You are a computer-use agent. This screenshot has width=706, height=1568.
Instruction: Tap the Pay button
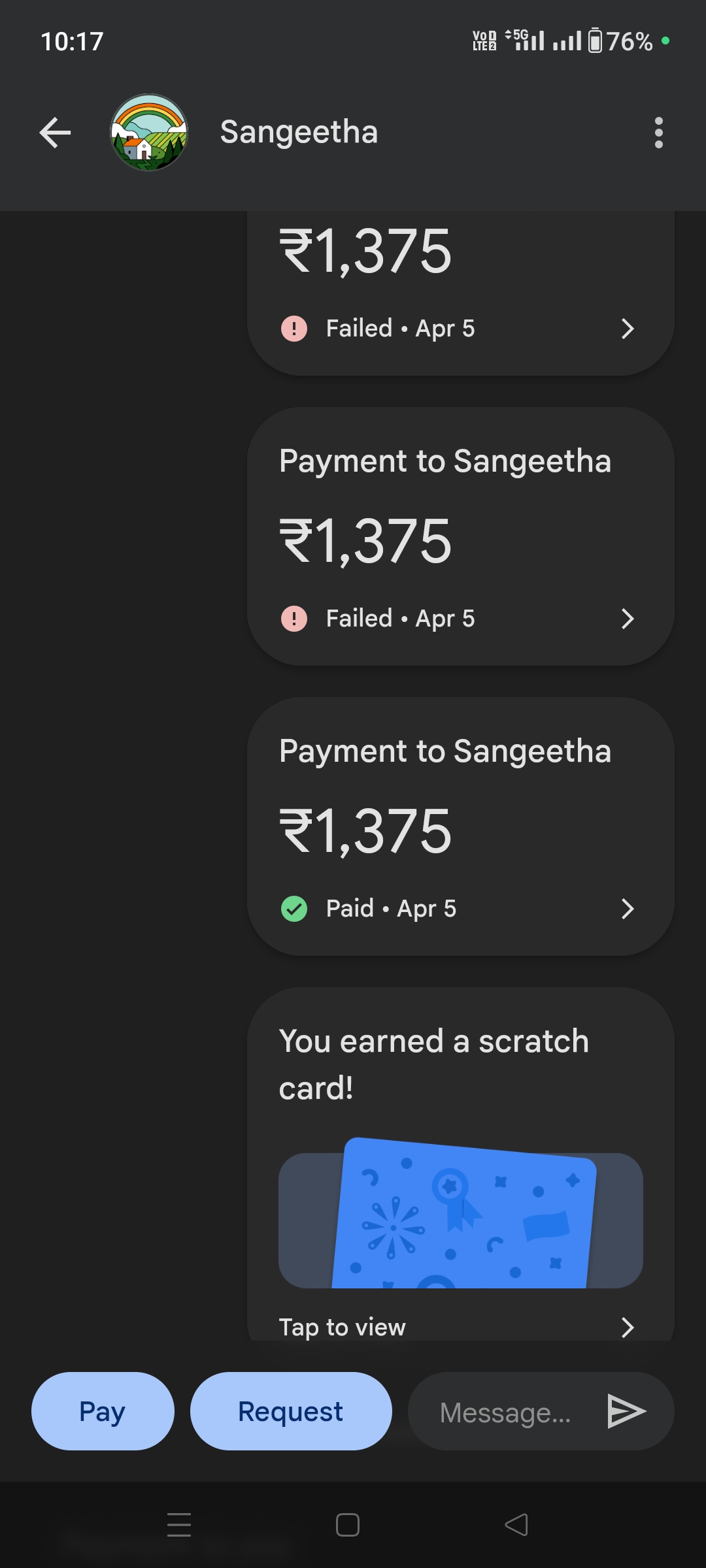point(103,1411)
